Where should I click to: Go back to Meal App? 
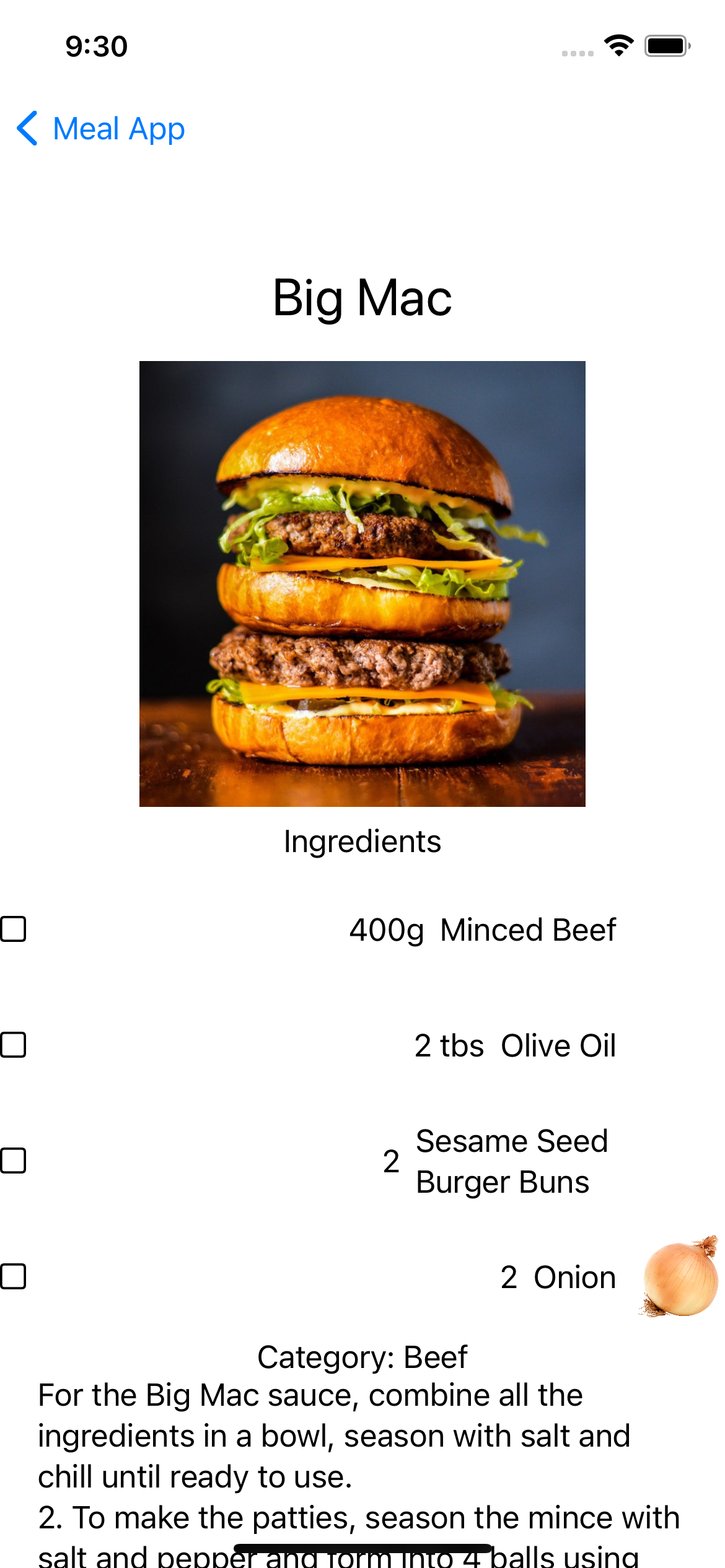click(100, 129)
